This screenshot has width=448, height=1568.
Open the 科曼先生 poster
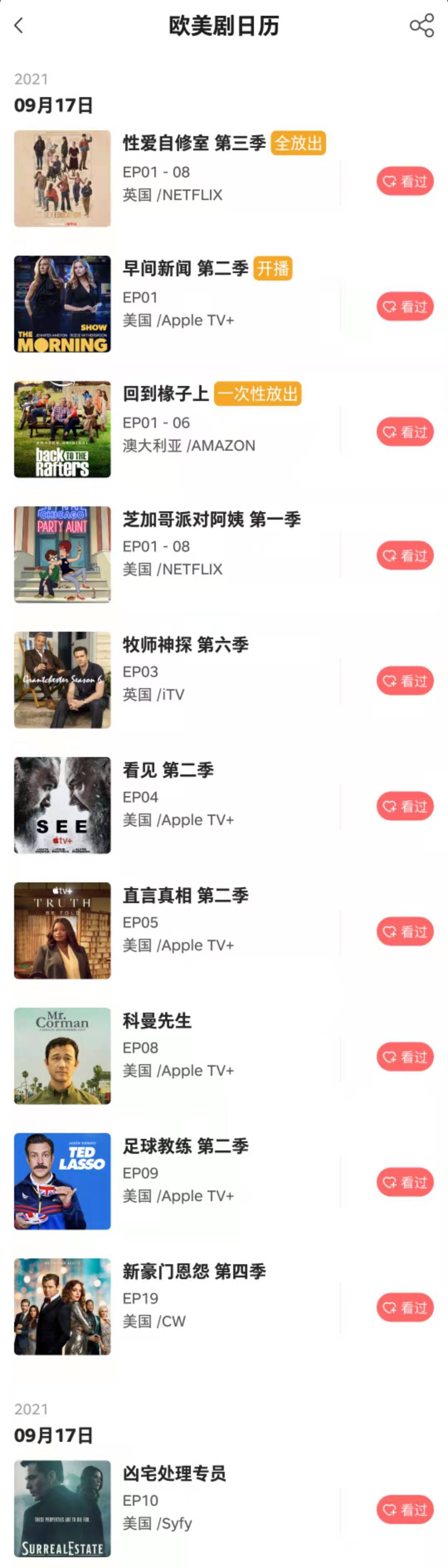tap(63, 1055)
